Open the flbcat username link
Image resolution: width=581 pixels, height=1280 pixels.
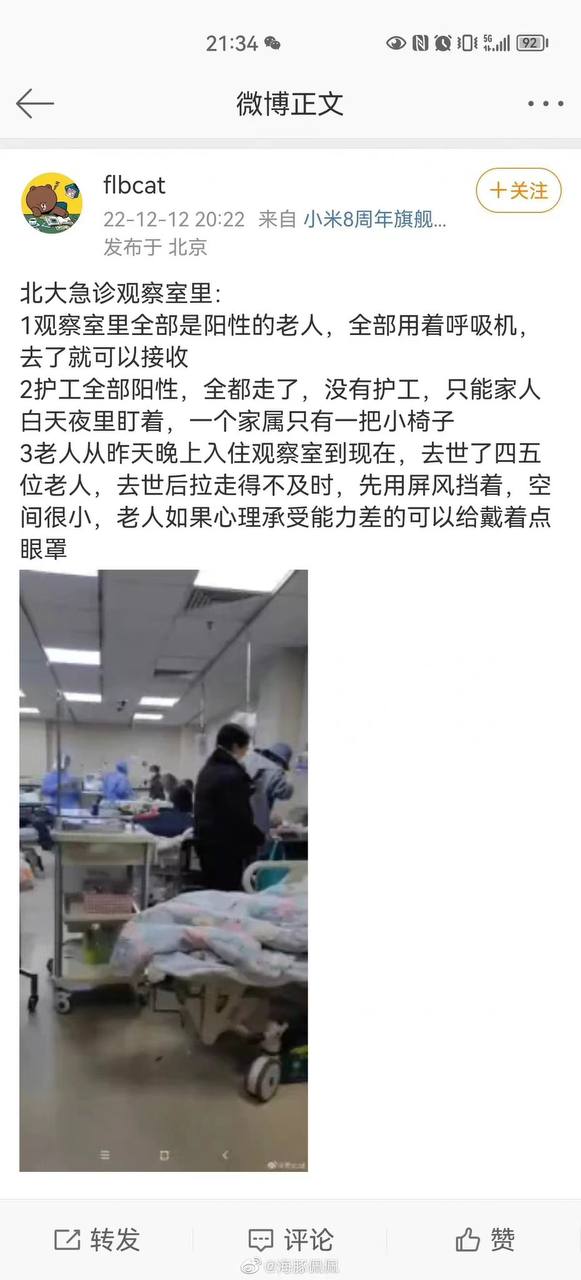(134, 185)
